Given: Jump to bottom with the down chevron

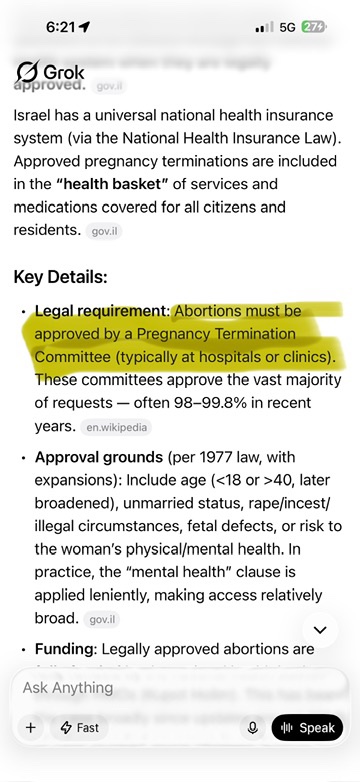Looking at the screenshot, I should point(320,629).
